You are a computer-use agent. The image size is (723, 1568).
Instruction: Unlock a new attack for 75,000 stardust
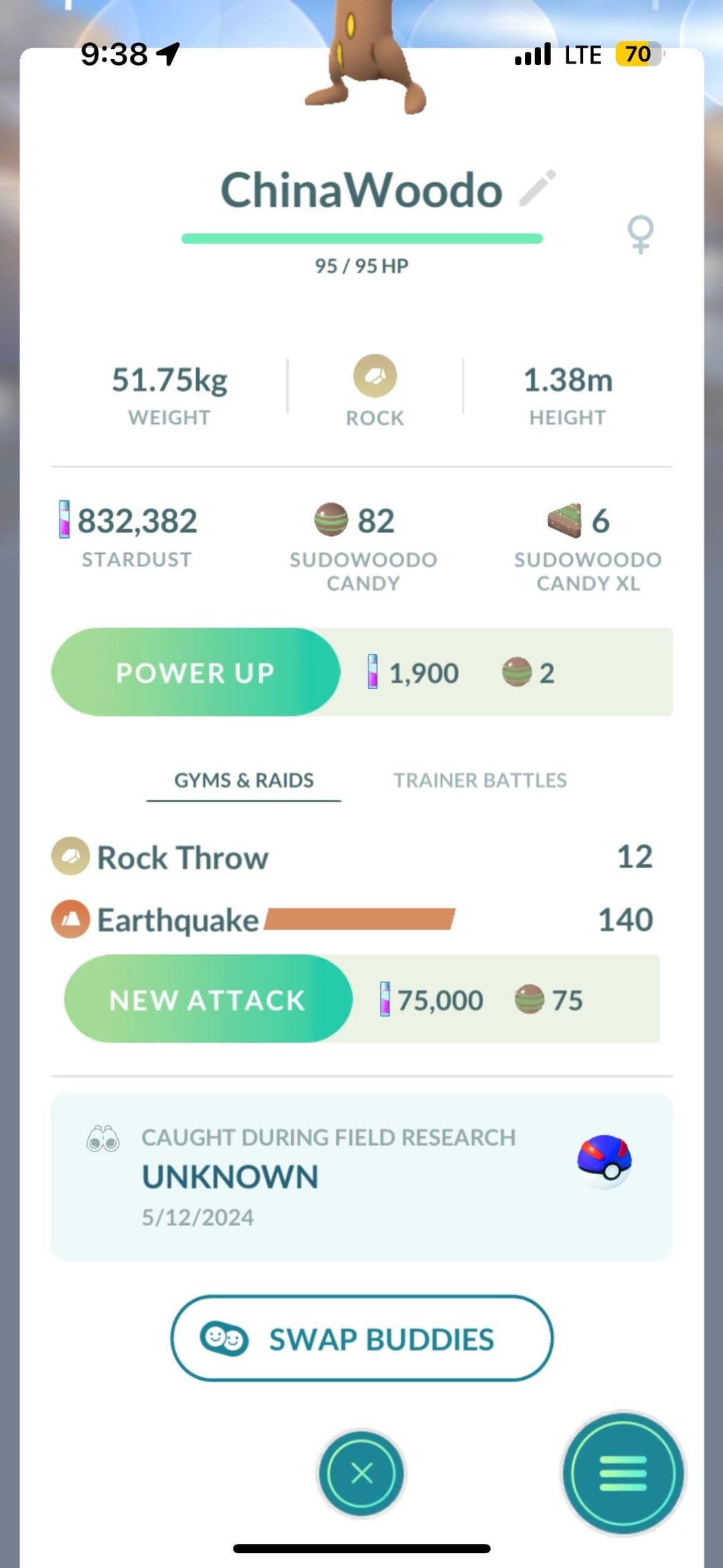[208, 999]
